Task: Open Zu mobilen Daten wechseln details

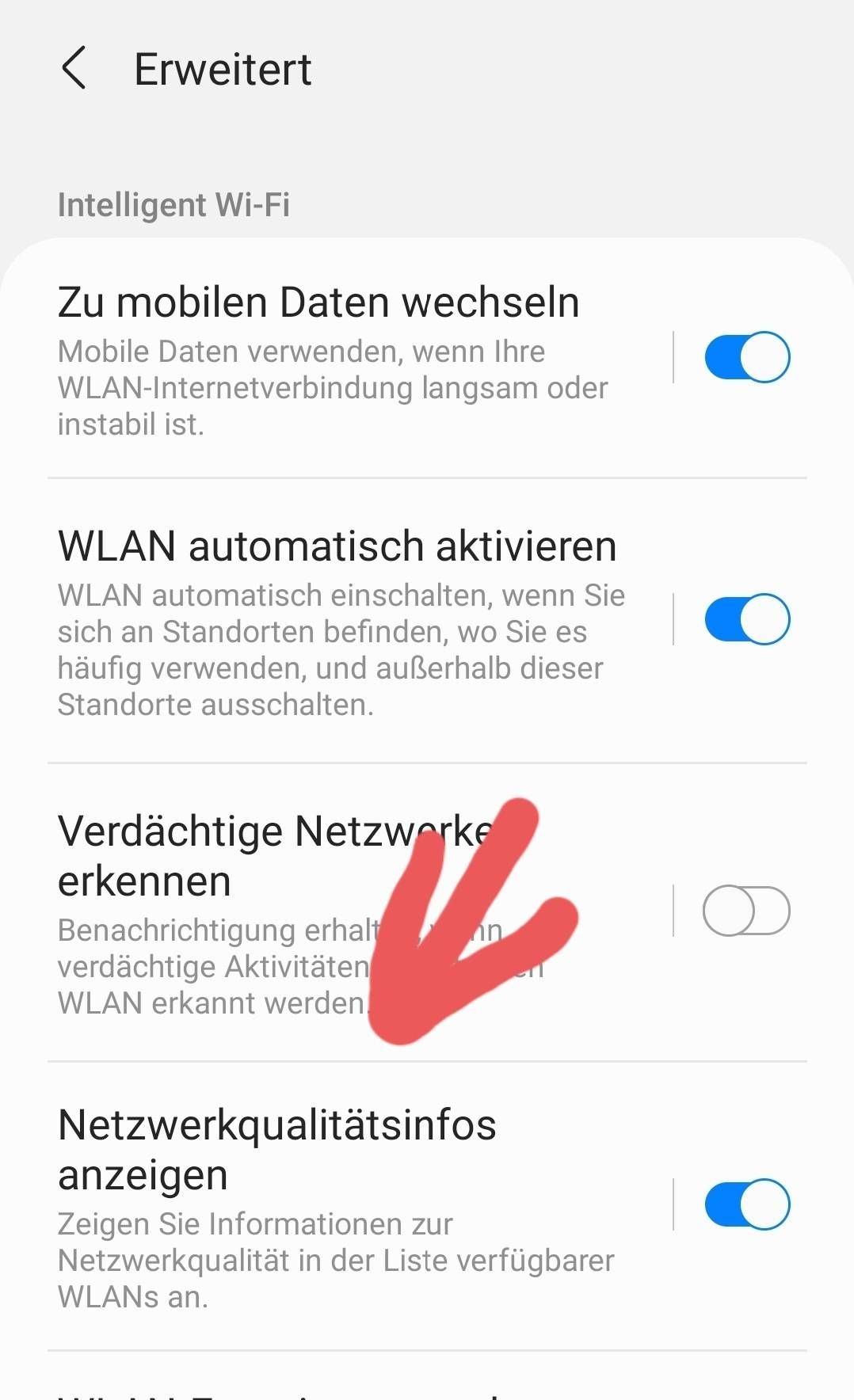Action: click(x=333, y=360)
